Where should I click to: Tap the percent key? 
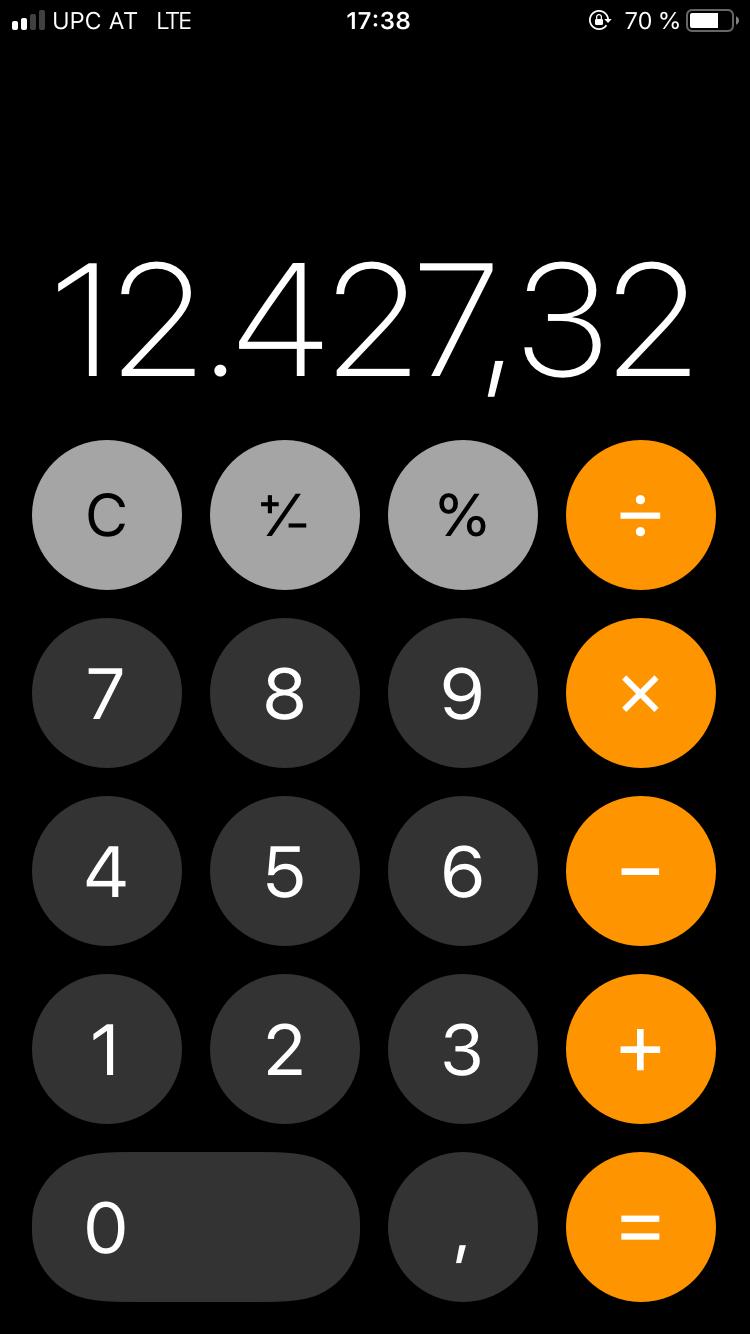pyautogui.click(x=463, y=515)
